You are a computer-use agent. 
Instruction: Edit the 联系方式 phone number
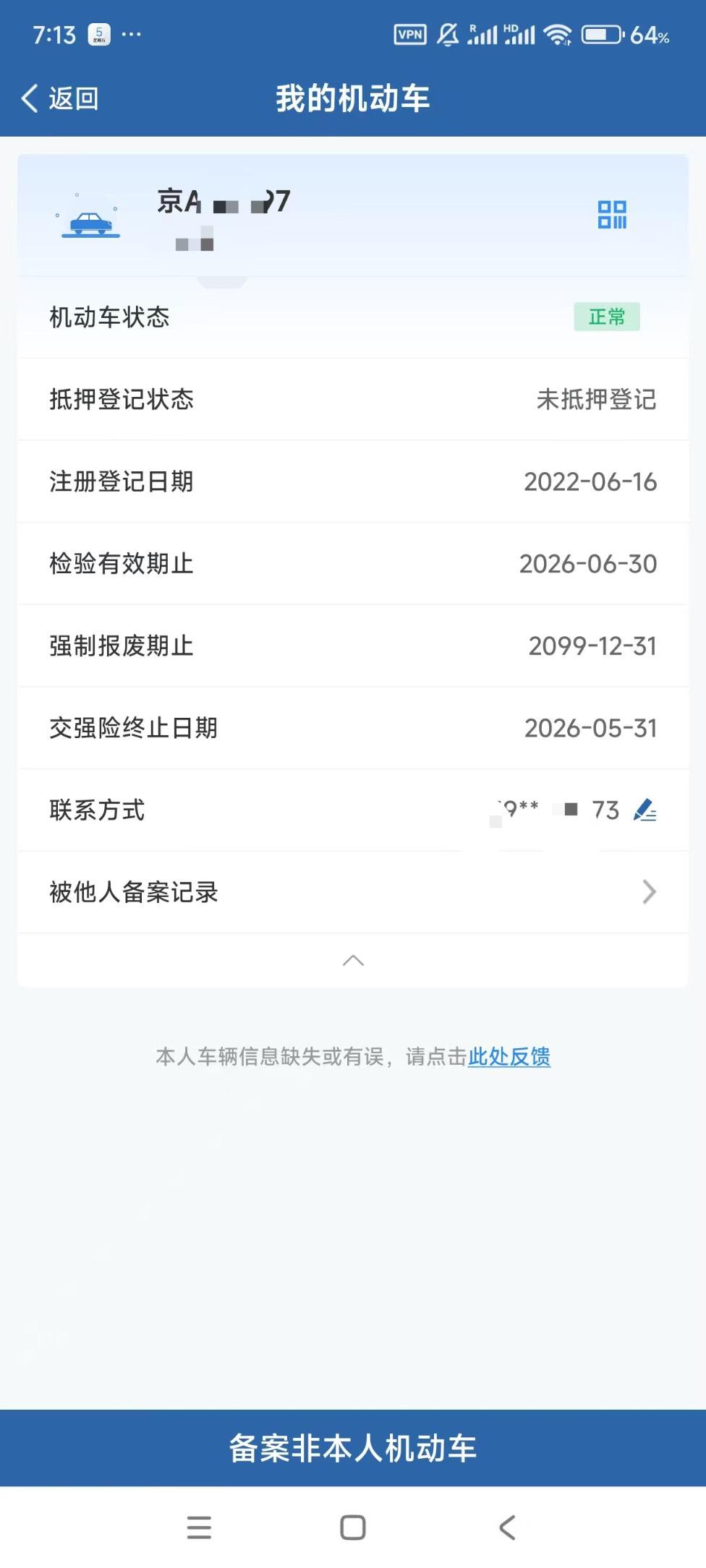click(x=645, y=810)
